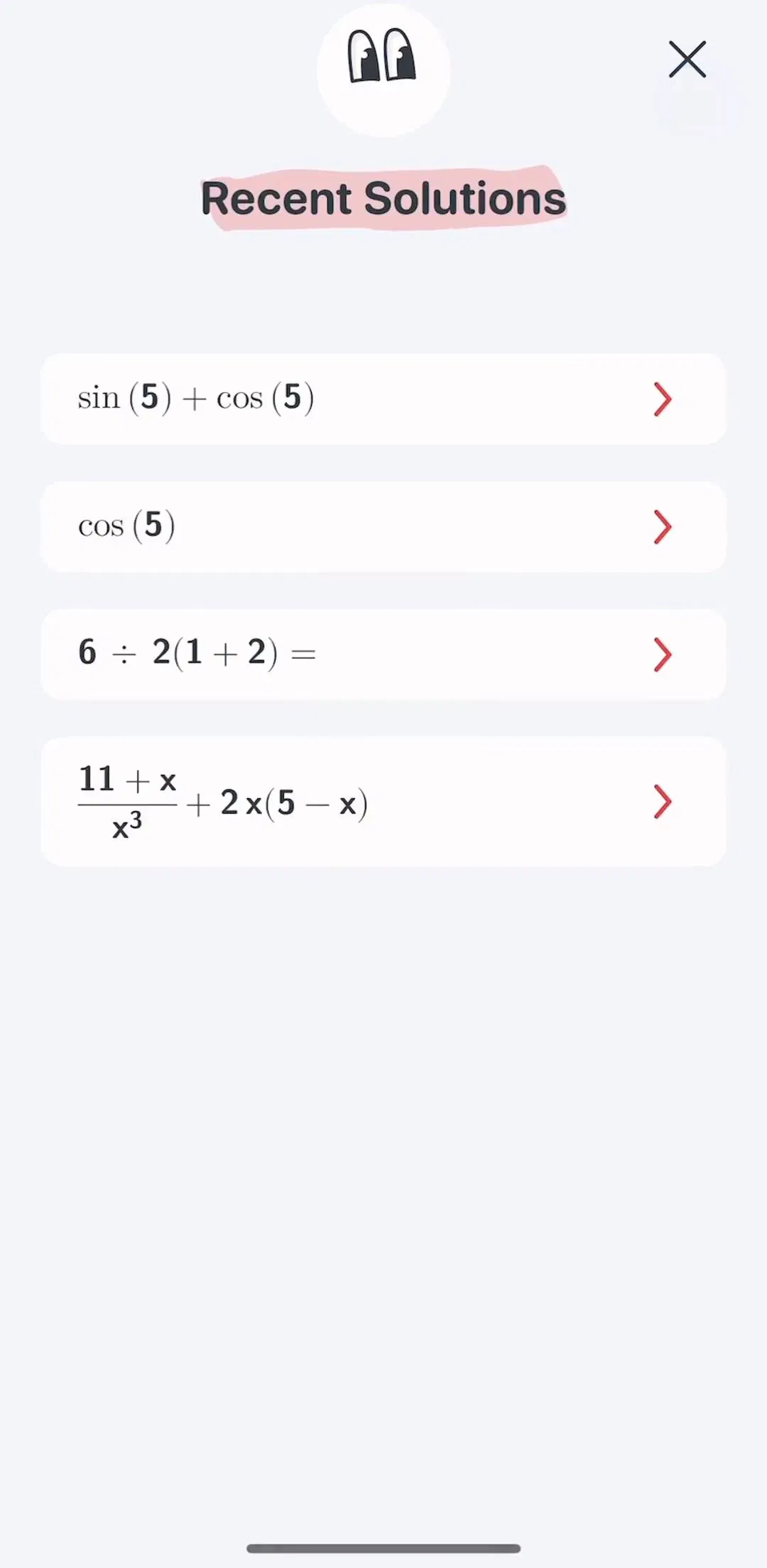Open the 6 ÷ 2(1 + 2) solution
The height and width of the screenshot is (1568, 767).
pos(383,654)
